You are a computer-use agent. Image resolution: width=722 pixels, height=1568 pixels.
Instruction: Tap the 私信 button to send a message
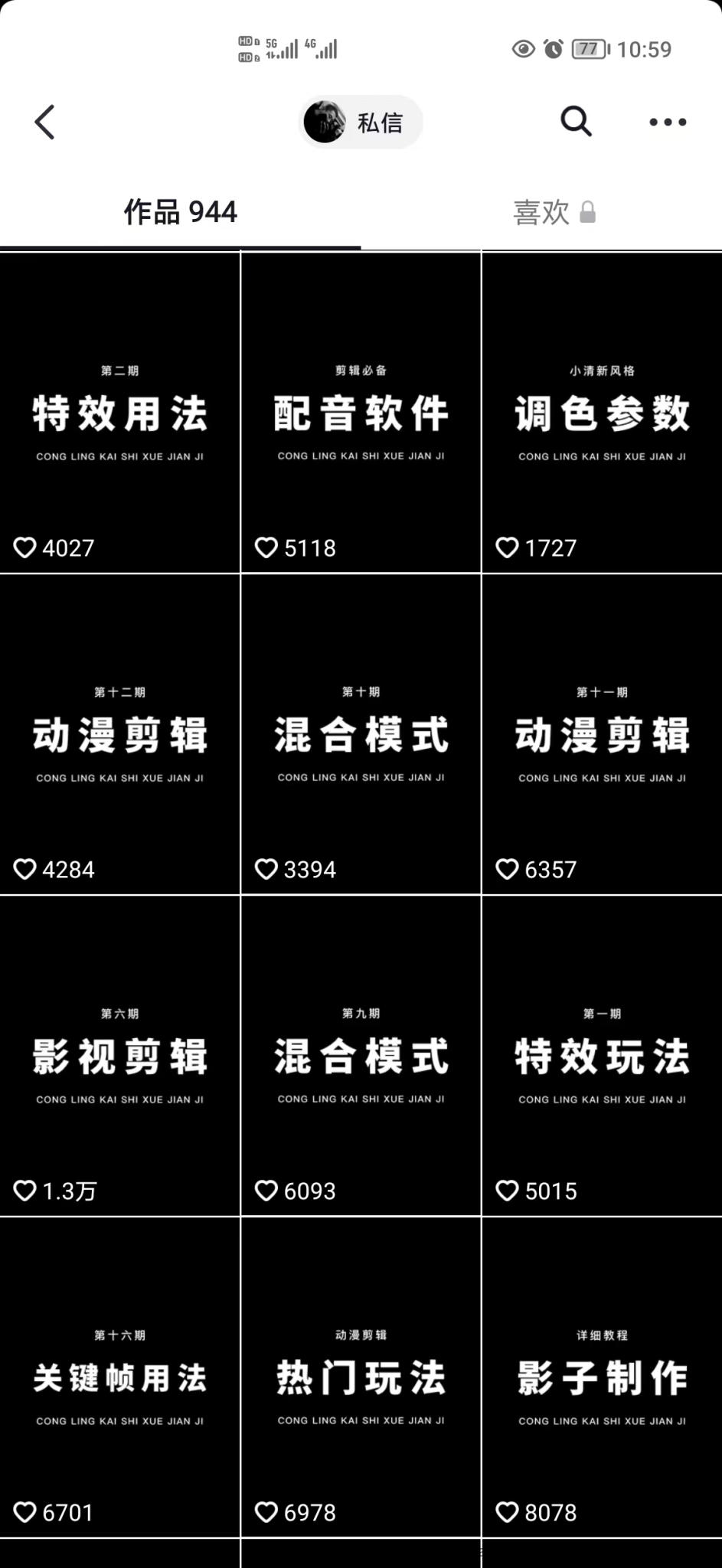click(361, 122)
